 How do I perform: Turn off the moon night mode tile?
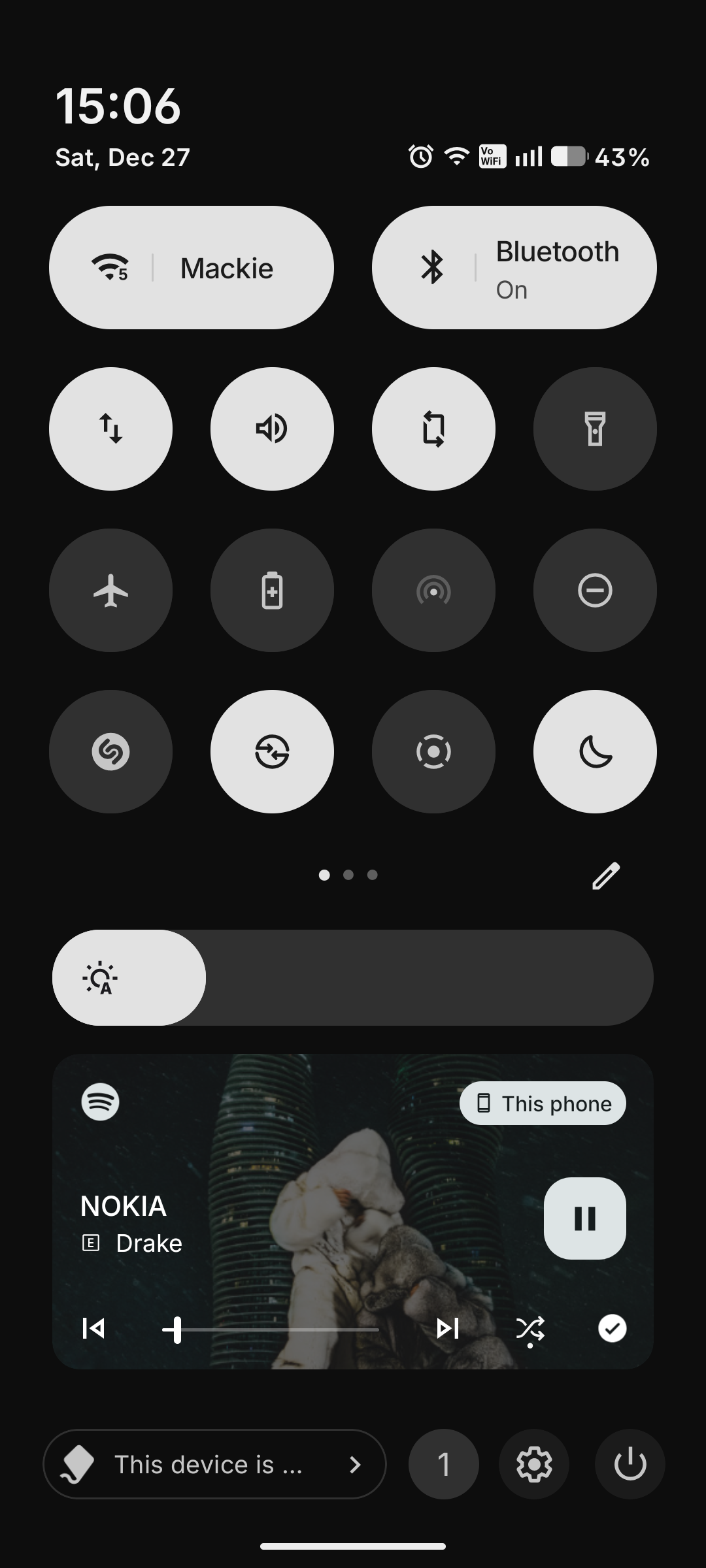(x=595, y=752)
